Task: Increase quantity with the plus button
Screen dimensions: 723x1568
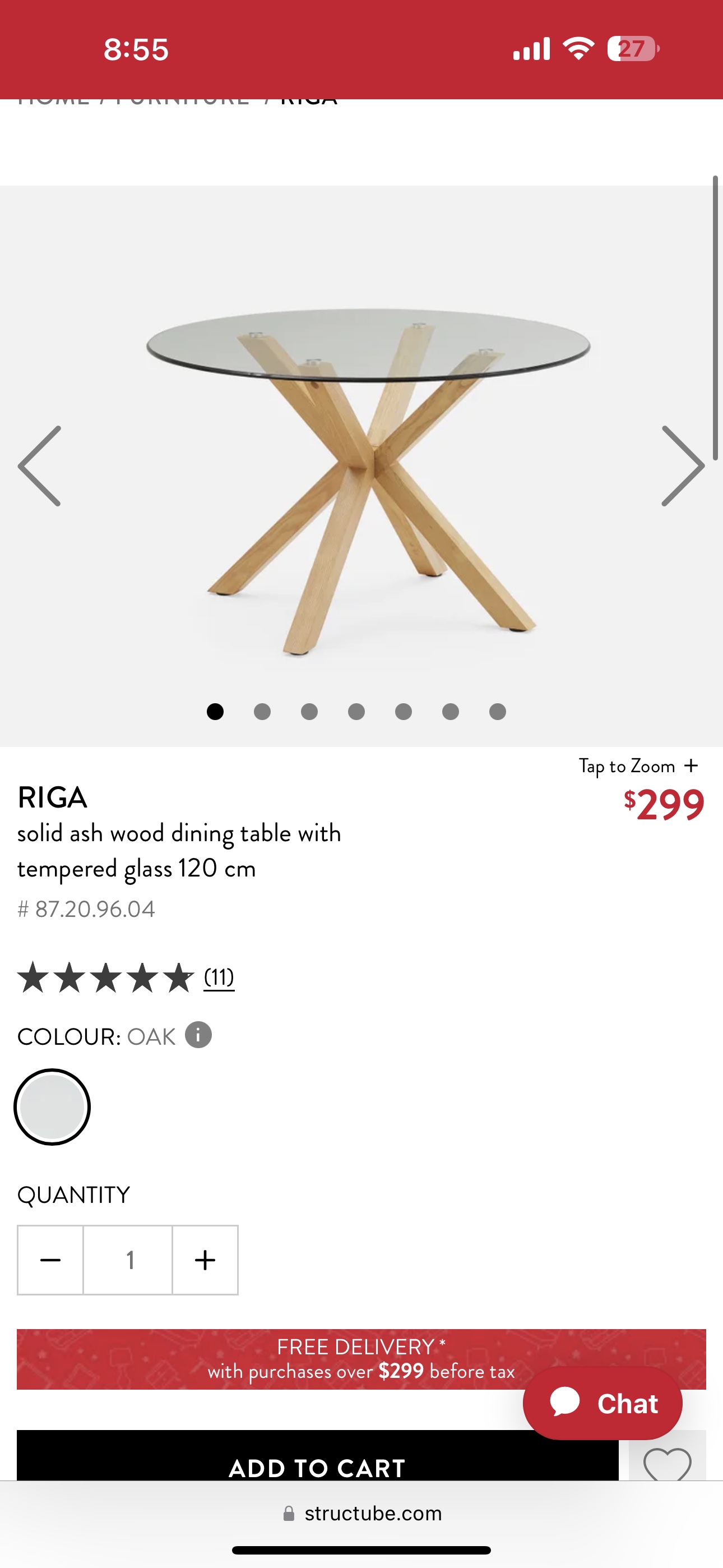Action: tap(205, 1260)
